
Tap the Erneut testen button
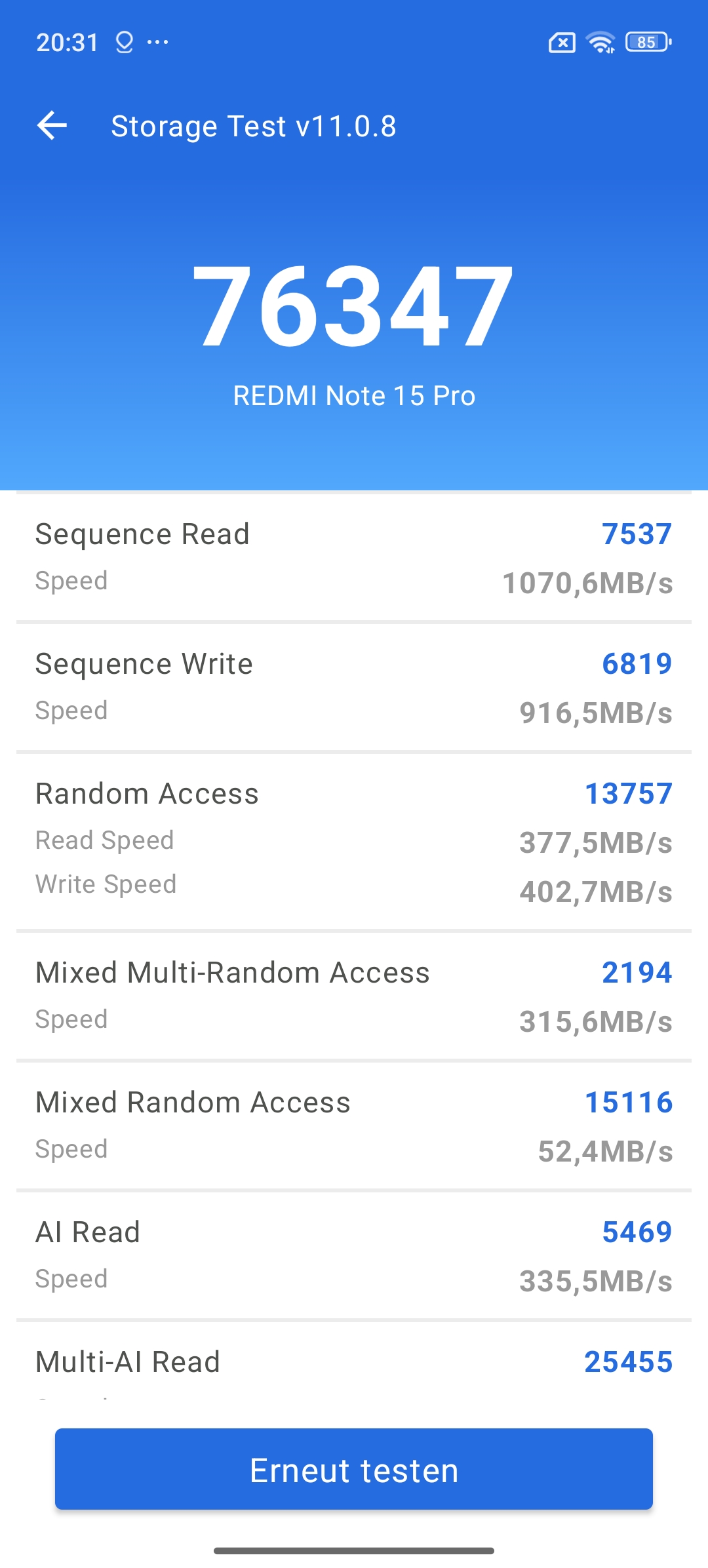(x=354, y=1469)
